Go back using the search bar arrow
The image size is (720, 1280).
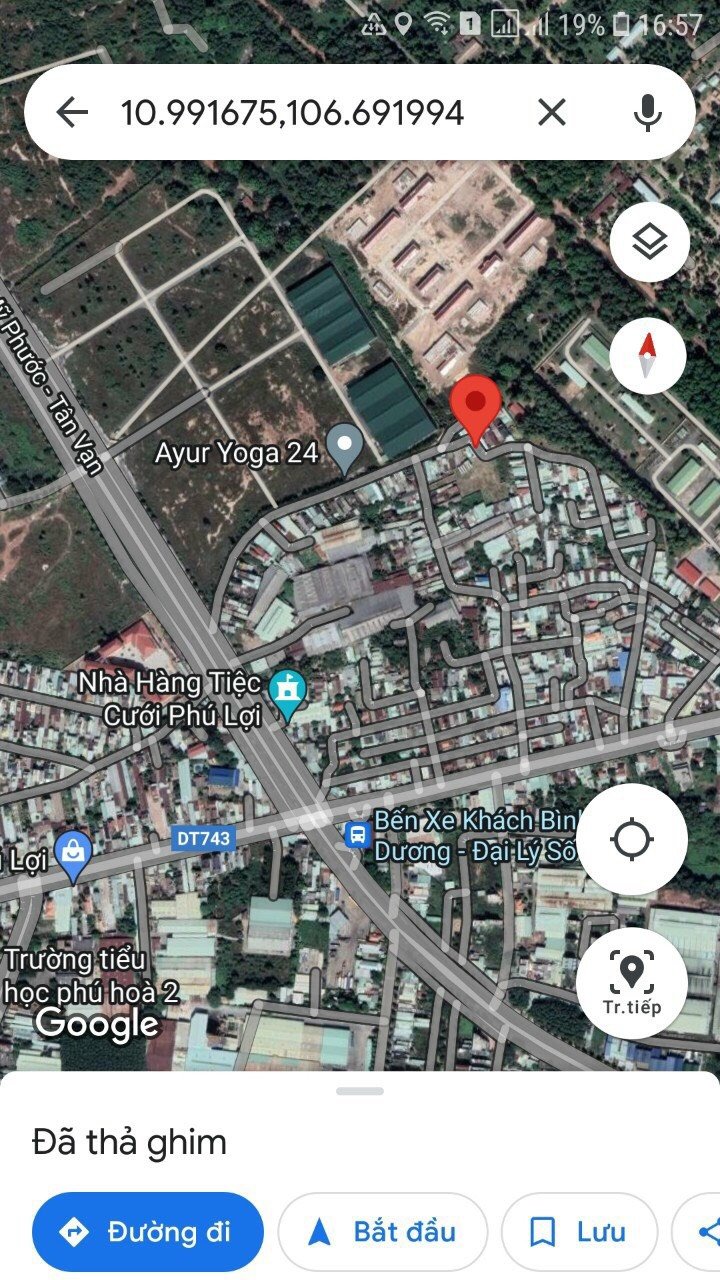72,113
